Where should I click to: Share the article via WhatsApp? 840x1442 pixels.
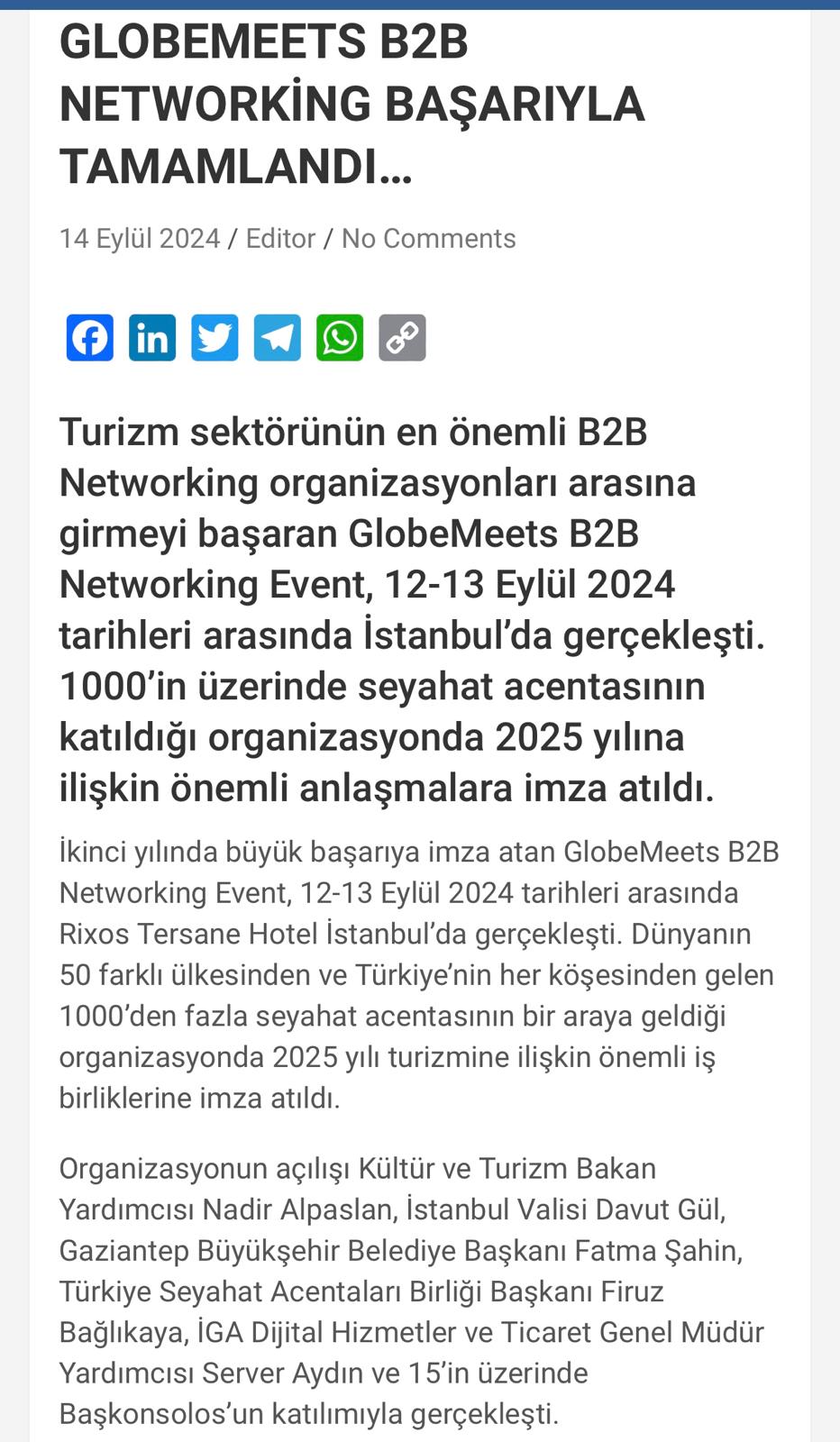(x=340, y=338)
